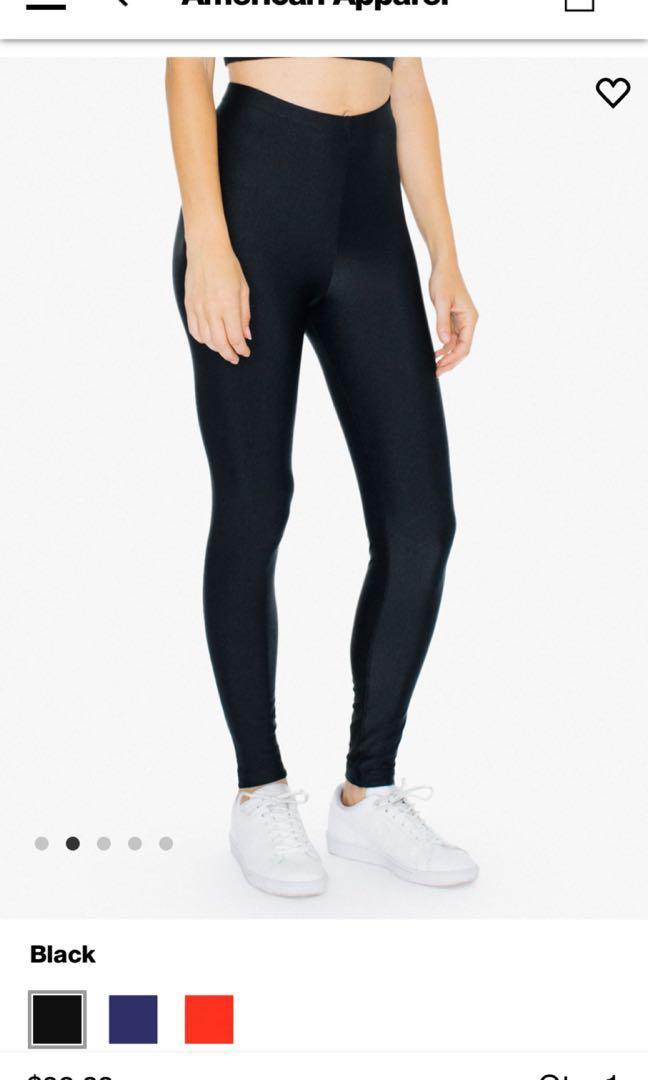The width and height of the screenshot is (648, 1080).
Task: Show the third product photo via dot
Action: pyautogui.click(x=104, y=843)
